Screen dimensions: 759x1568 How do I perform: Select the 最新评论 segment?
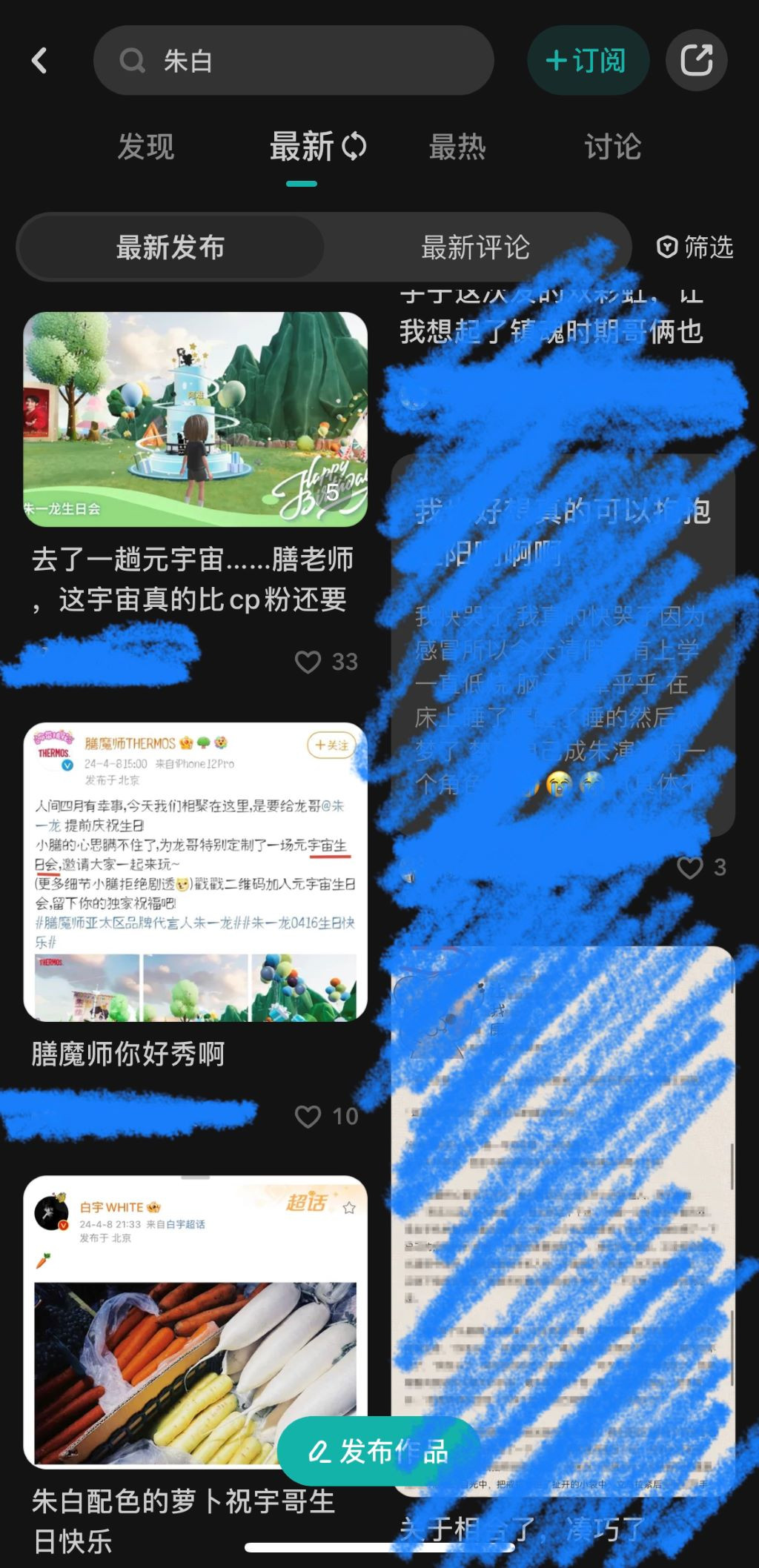(475, 248)
